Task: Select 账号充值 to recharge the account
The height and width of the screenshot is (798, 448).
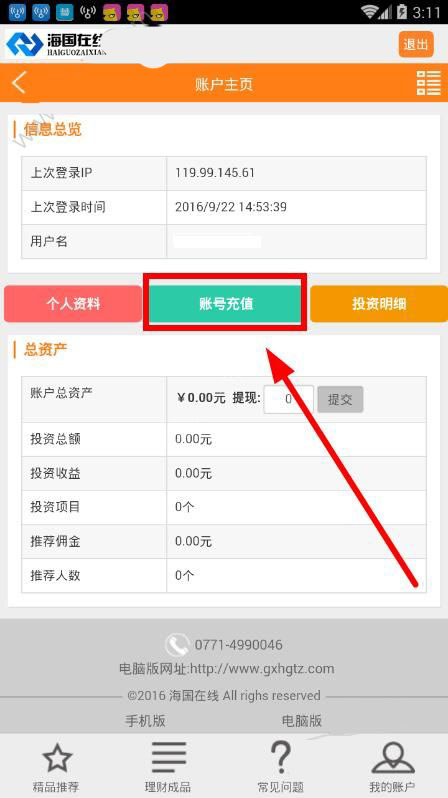Action: click(226, 304)
